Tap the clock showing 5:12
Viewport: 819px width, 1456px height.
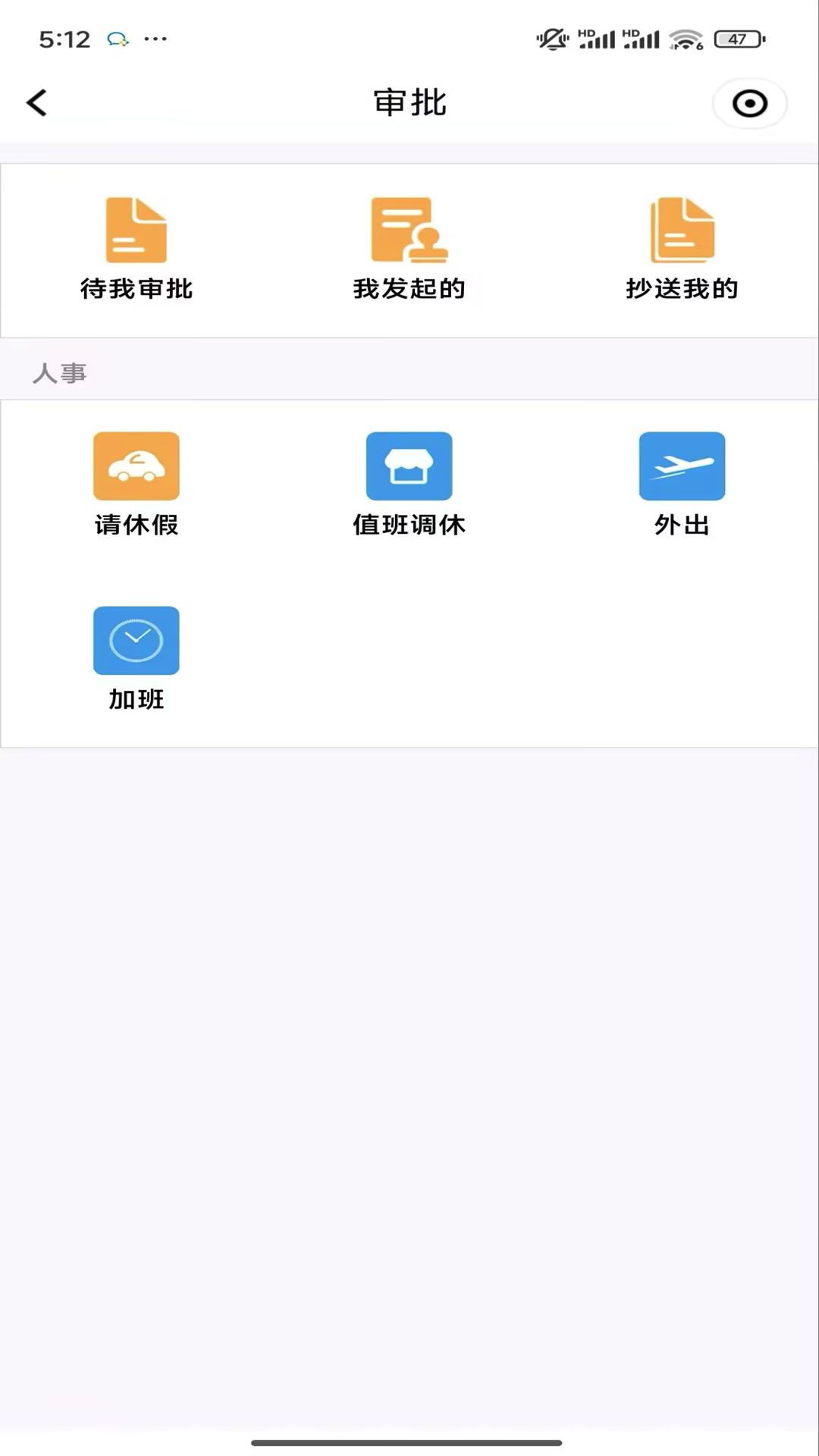(x=64, y=38)
